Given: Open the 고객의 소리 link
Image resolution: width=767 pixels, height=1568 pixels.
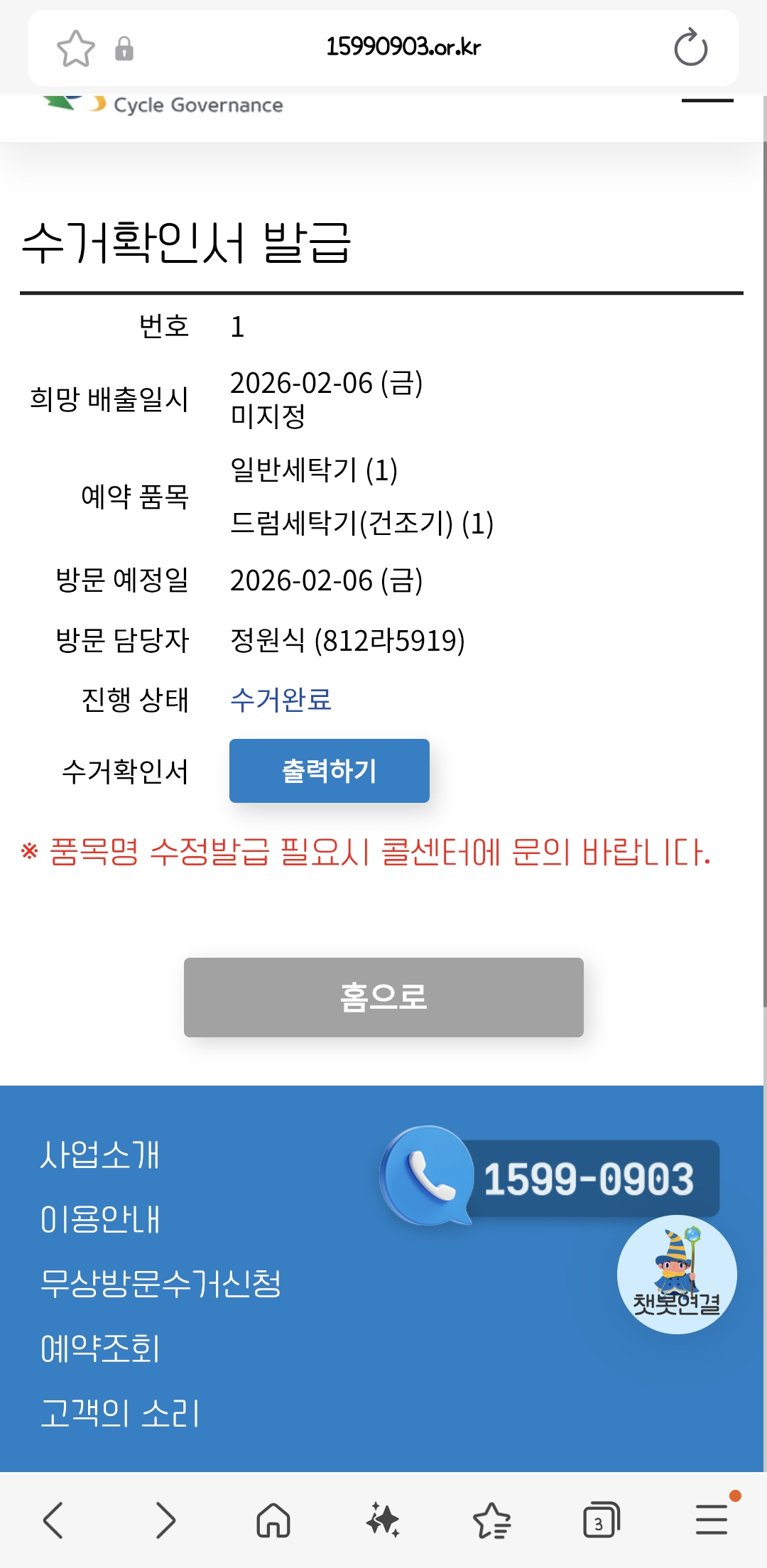Looking at the screenshot, I should coord(120,1413).
